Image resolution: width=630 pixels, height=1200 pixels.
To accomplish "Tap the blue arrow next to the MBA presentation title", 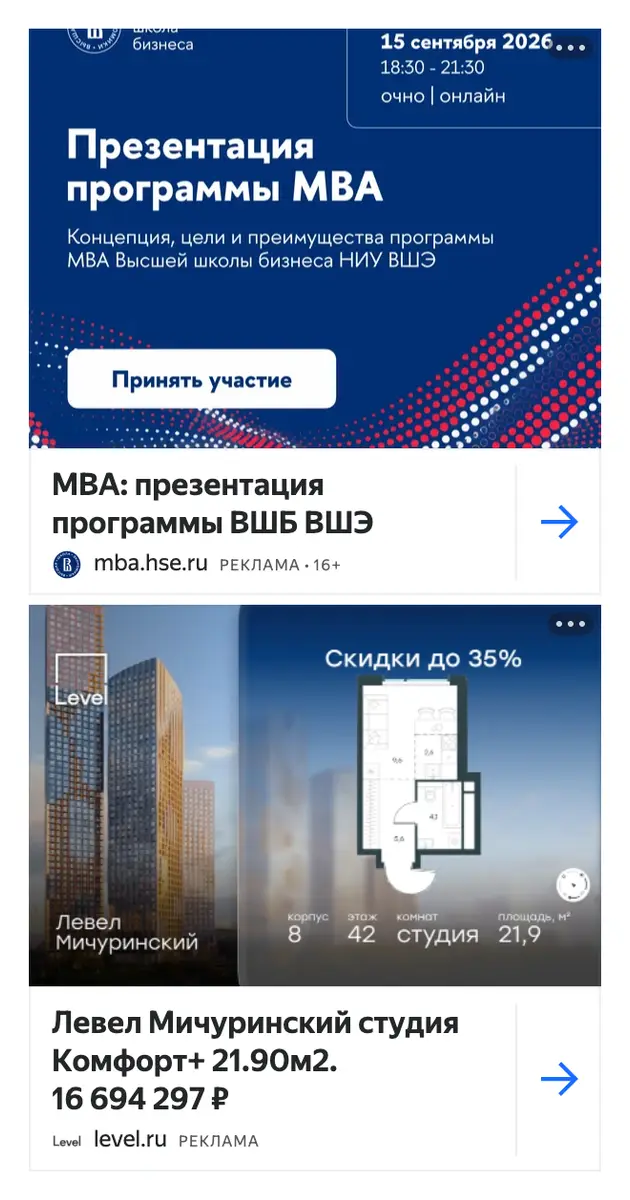I will pyautogui.click(x=559, y=522).
